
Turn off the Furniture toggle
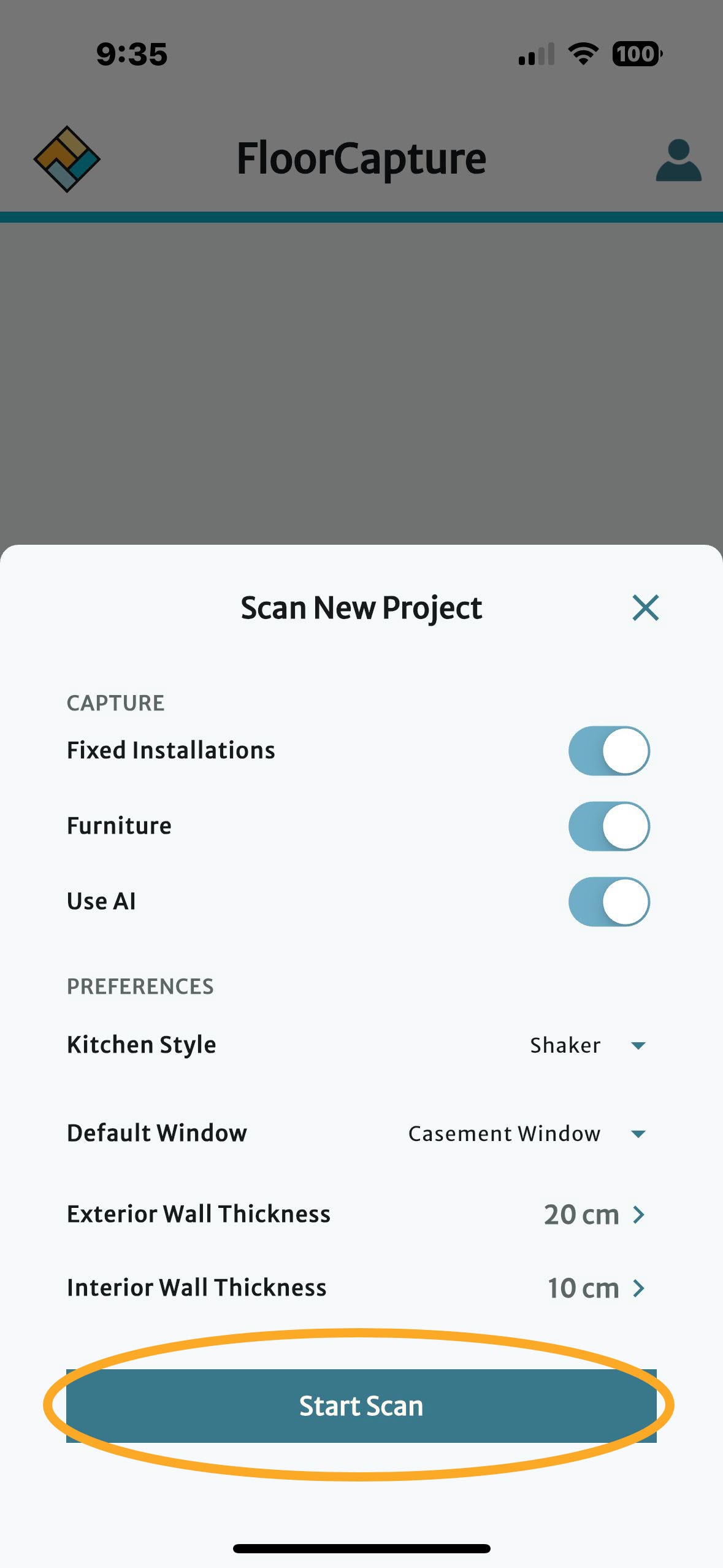608,826
